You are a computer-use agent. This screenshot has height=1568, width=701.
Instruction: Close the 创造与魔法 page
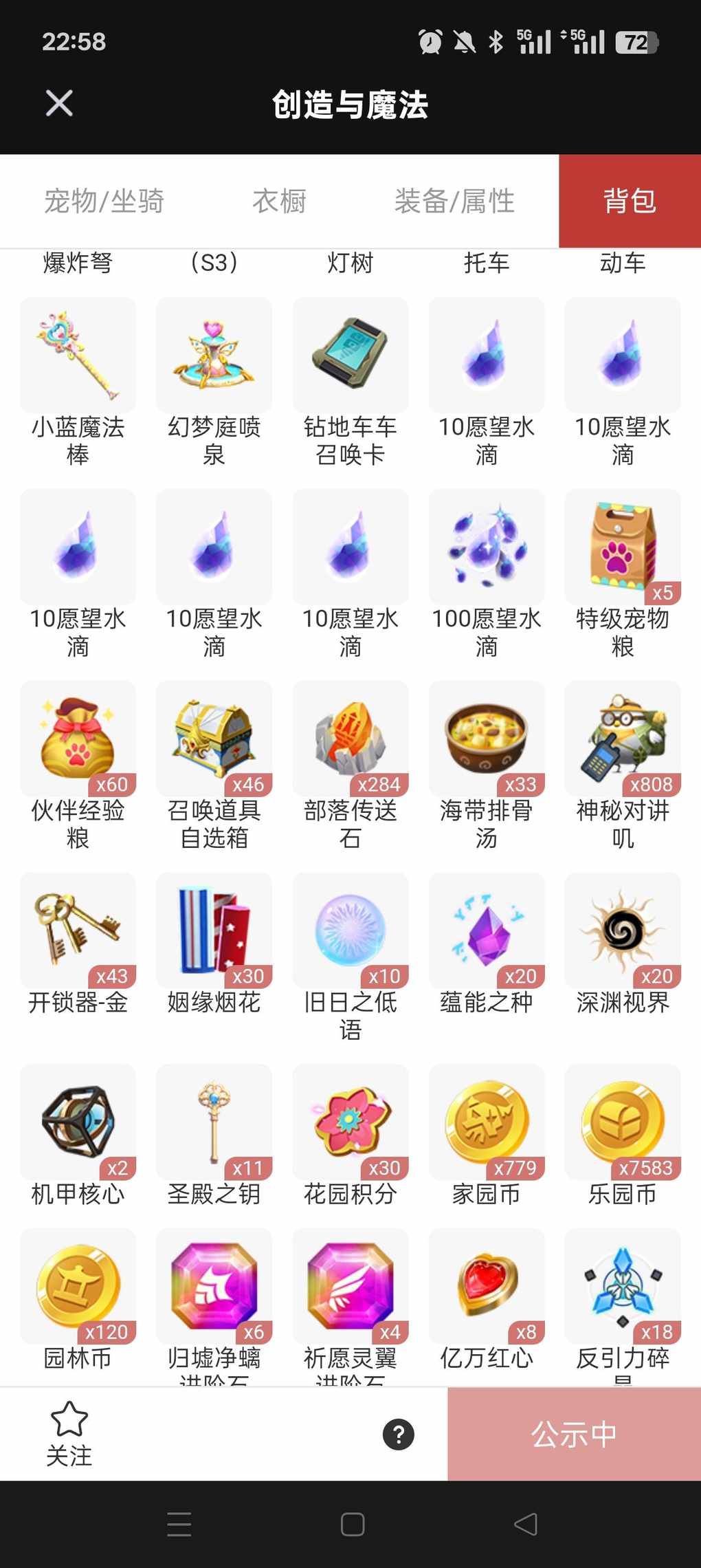point(59,104)
